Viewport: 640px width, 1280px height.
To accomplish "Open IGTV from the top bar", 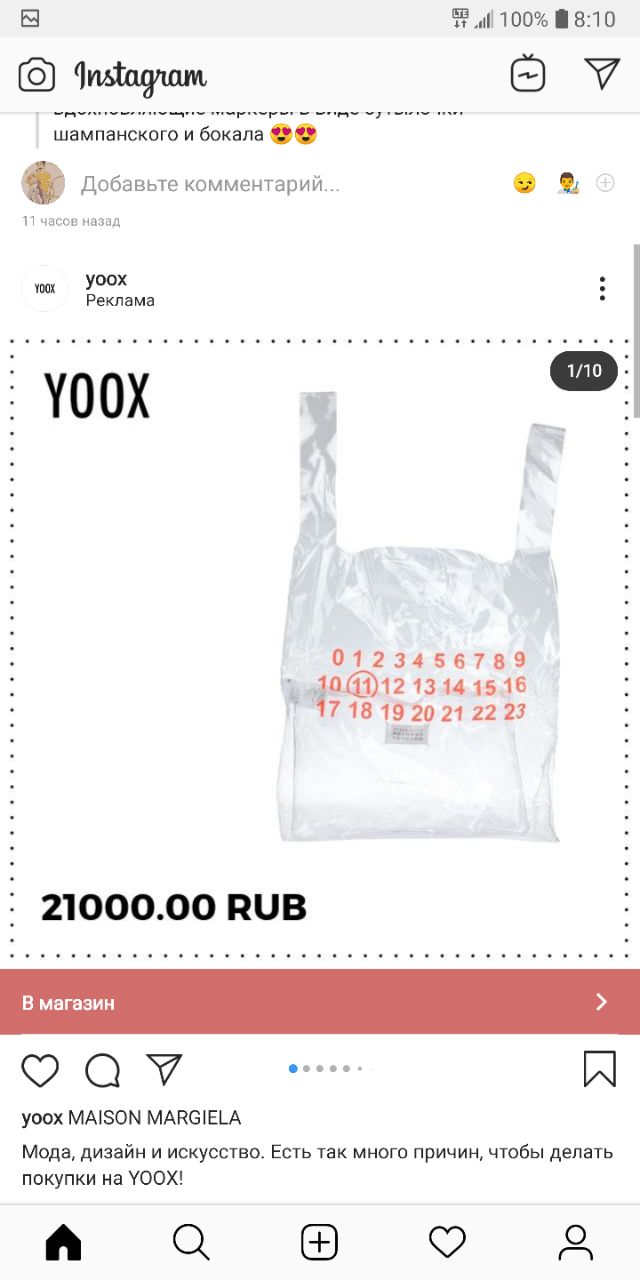I will pos(528,75).
